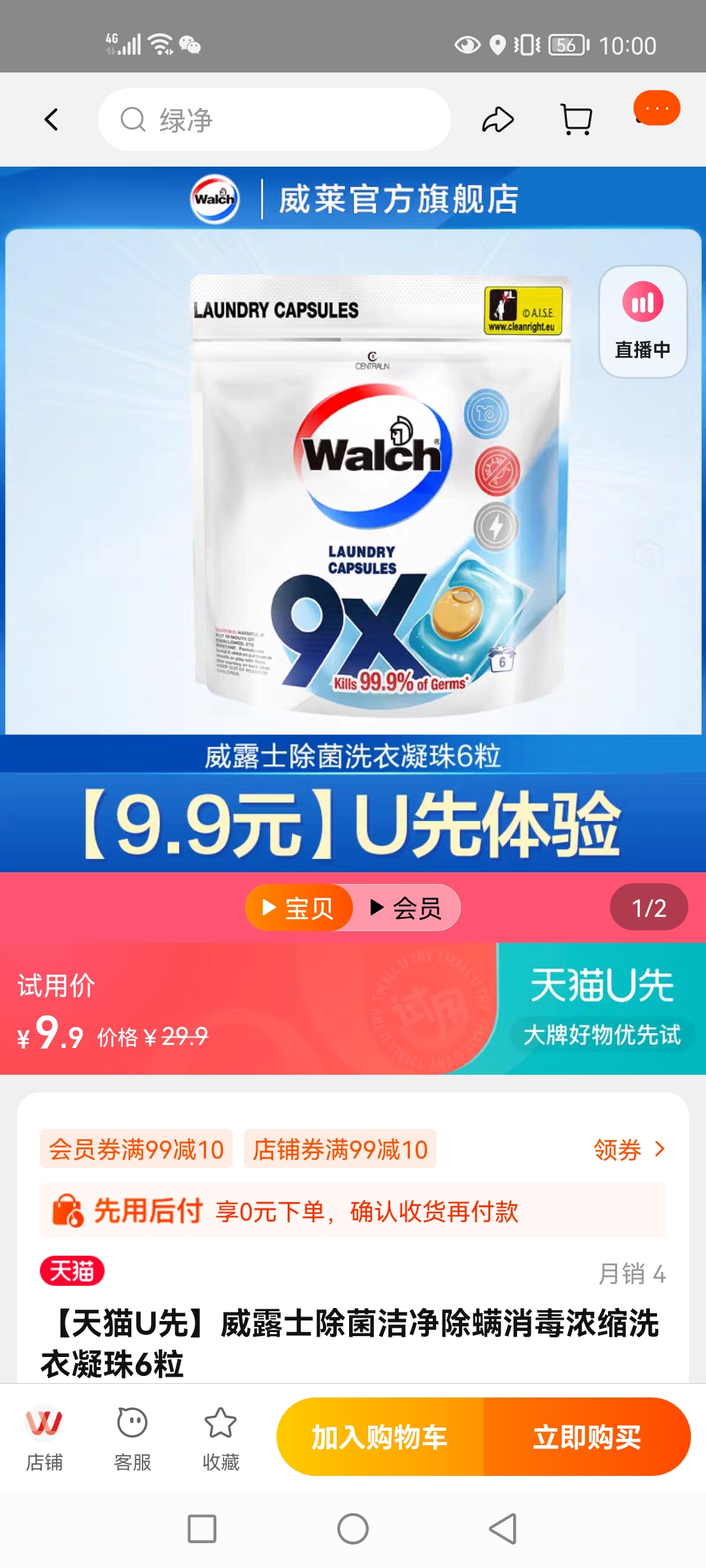Open the orange more-options menu
Viewport: 706px width, 1568px height.
pyautogui.click(x=657, y=108)
